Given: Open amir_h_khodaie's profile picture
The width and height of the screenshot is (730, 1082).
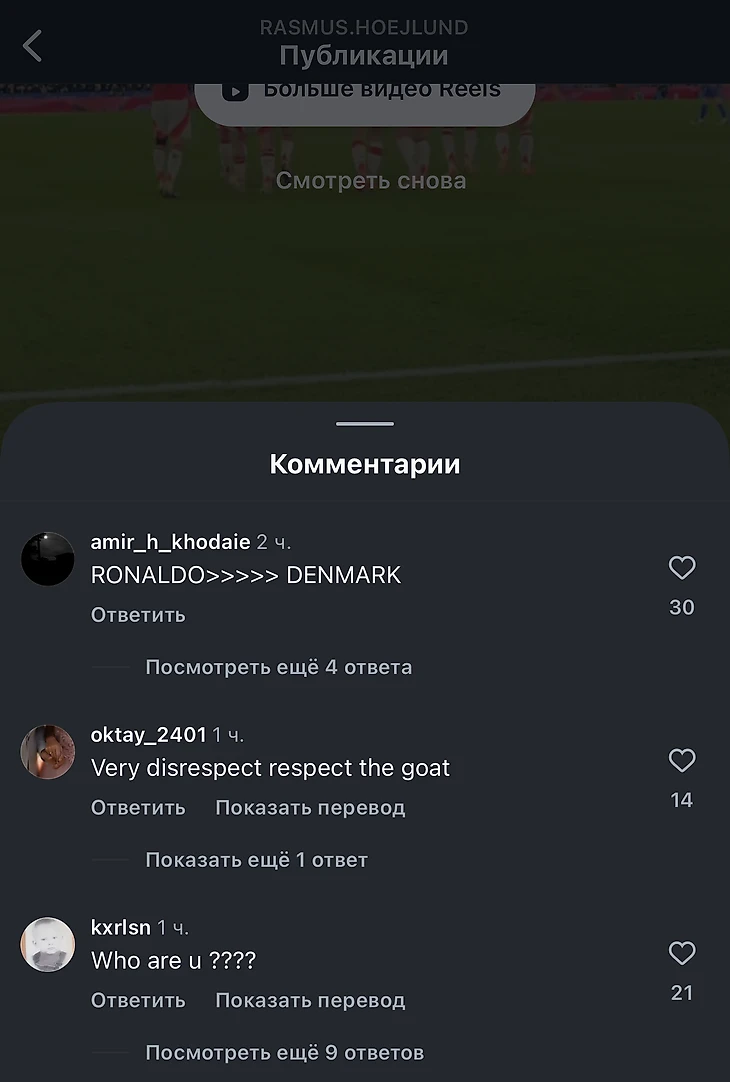Looking at the screenshot, I should point(48,559).
